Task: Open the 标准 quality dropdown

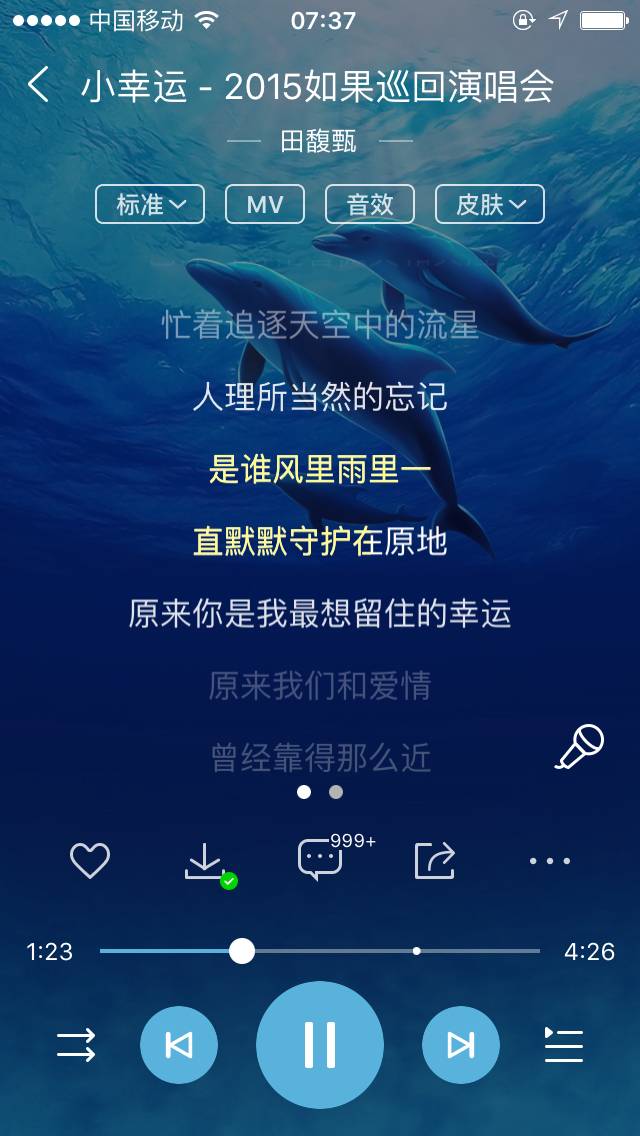Action: point(150,204)
